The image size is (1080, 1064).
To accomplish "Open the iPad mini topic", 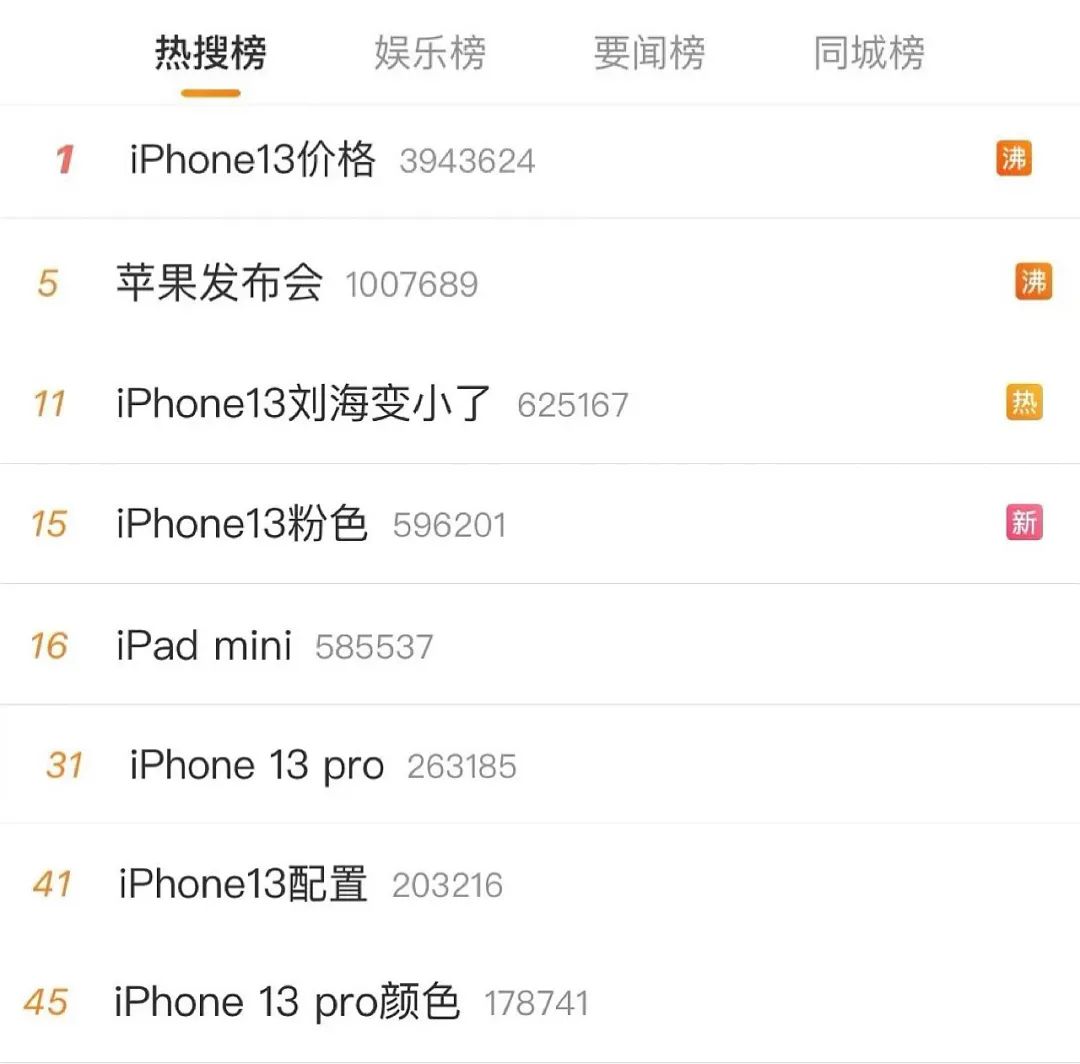I will [204, 646].
